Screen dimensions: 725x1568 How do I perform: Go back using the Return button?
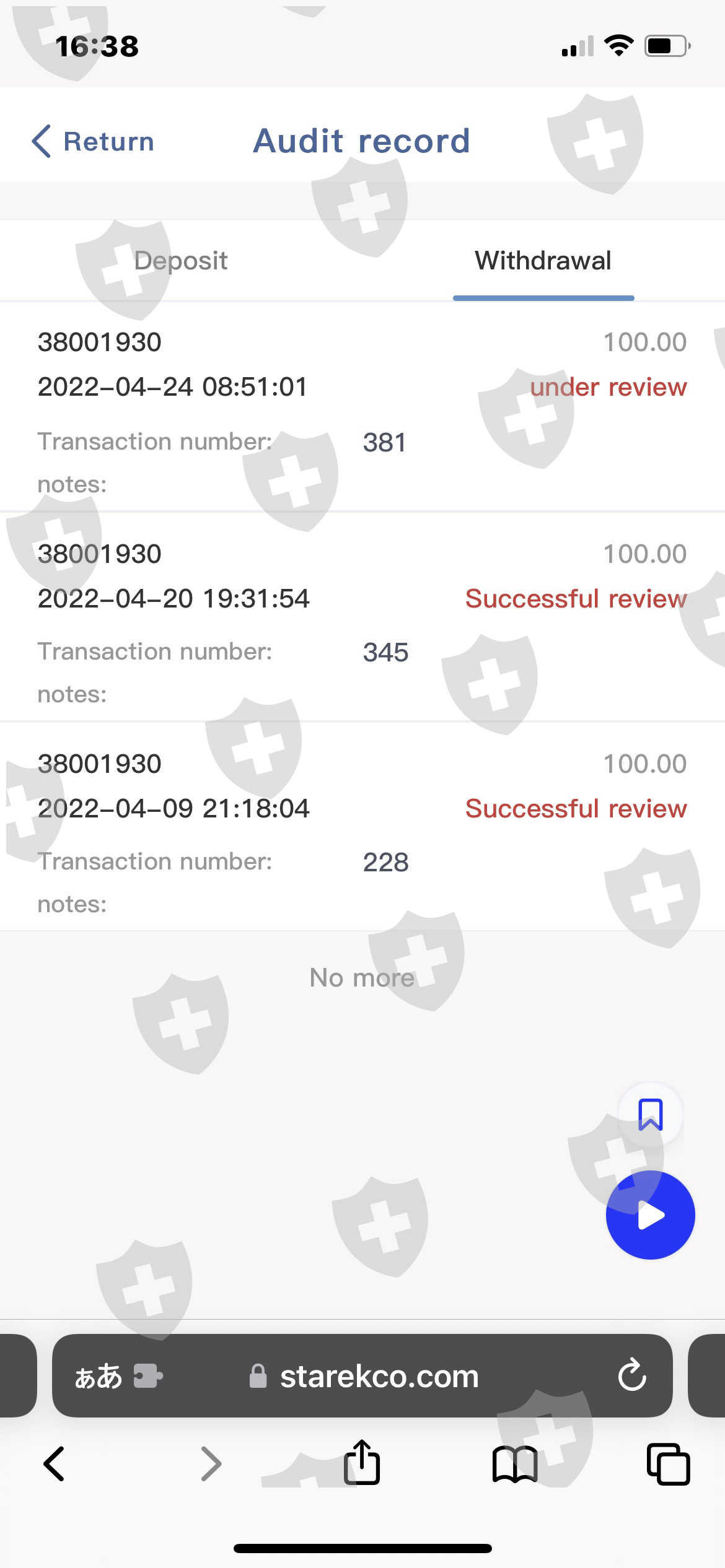click(x=93, y=141)
